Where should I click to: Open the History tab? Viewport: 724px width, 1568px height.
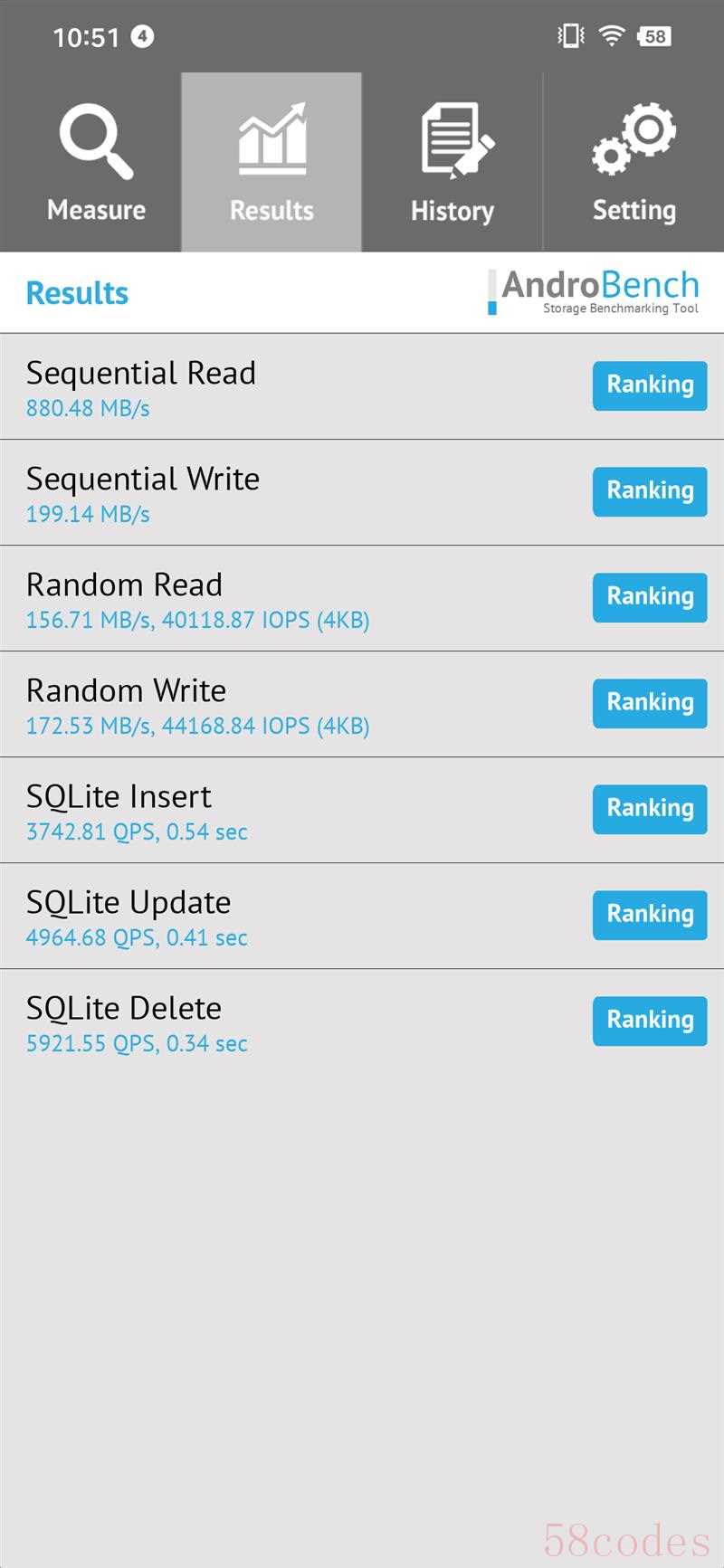pyautogui.click(x=452, y=163)
